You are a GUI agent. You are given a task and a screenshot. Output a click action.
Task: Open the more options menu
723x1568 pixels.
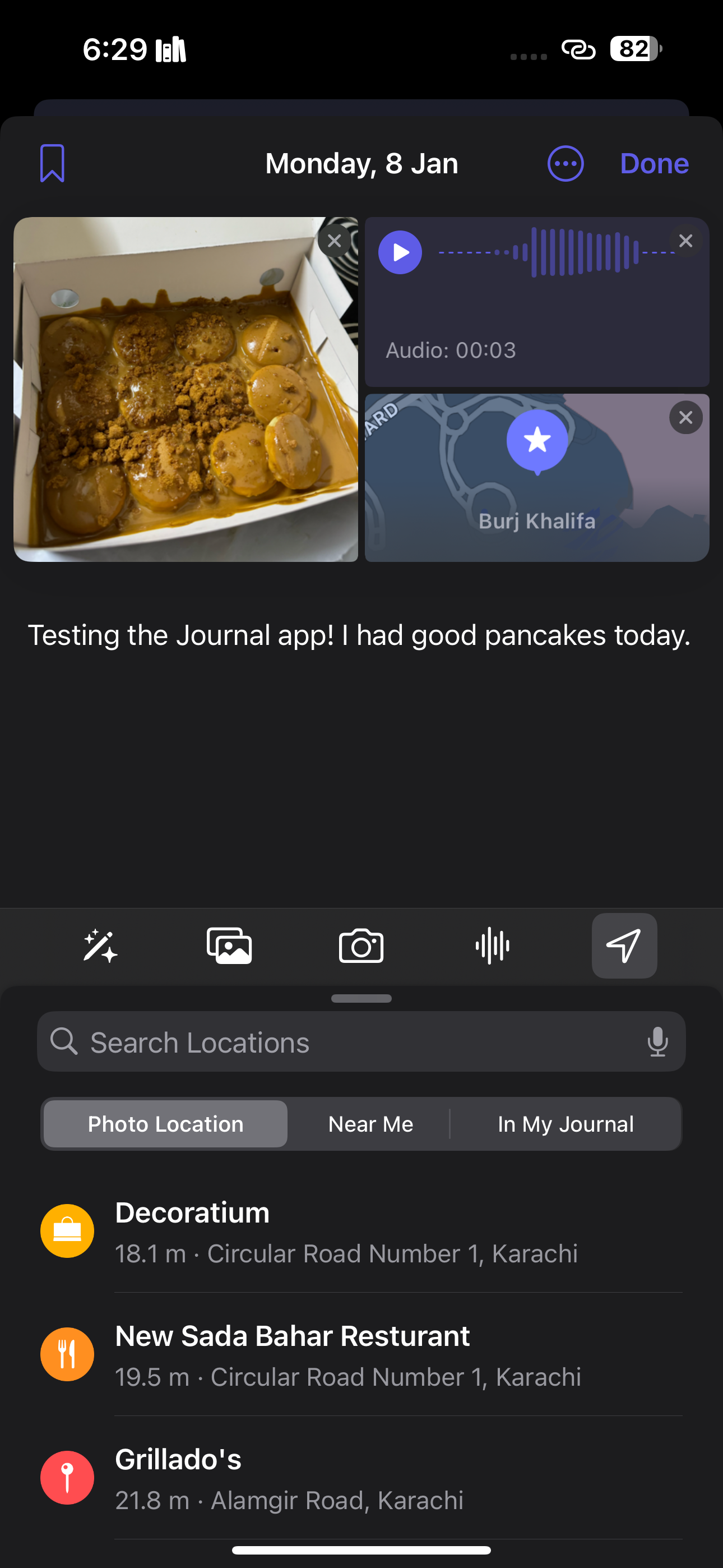click(566, 164)
